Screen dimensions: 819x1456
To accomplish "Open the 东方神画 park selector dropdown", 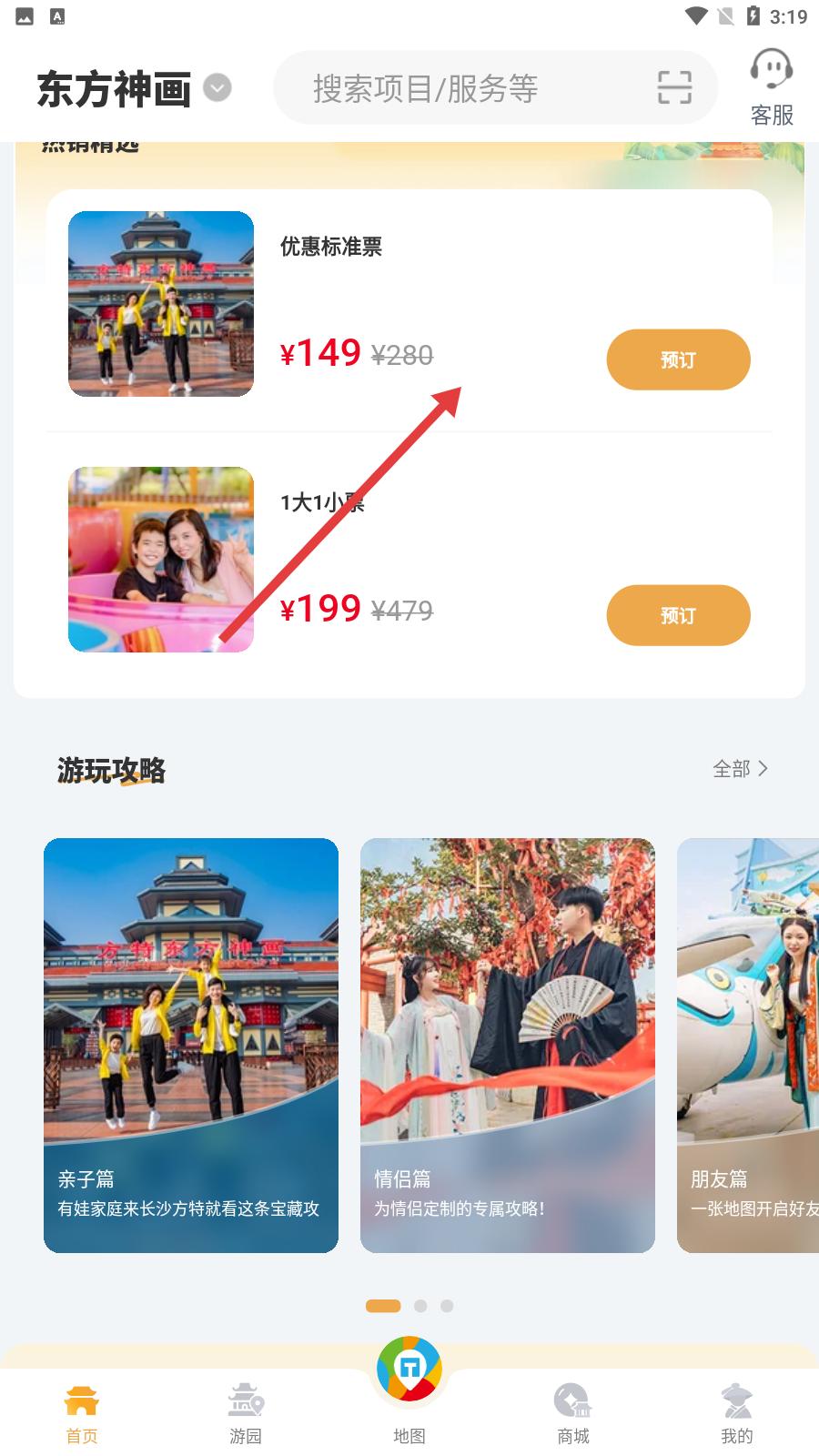I will point(217,88).
